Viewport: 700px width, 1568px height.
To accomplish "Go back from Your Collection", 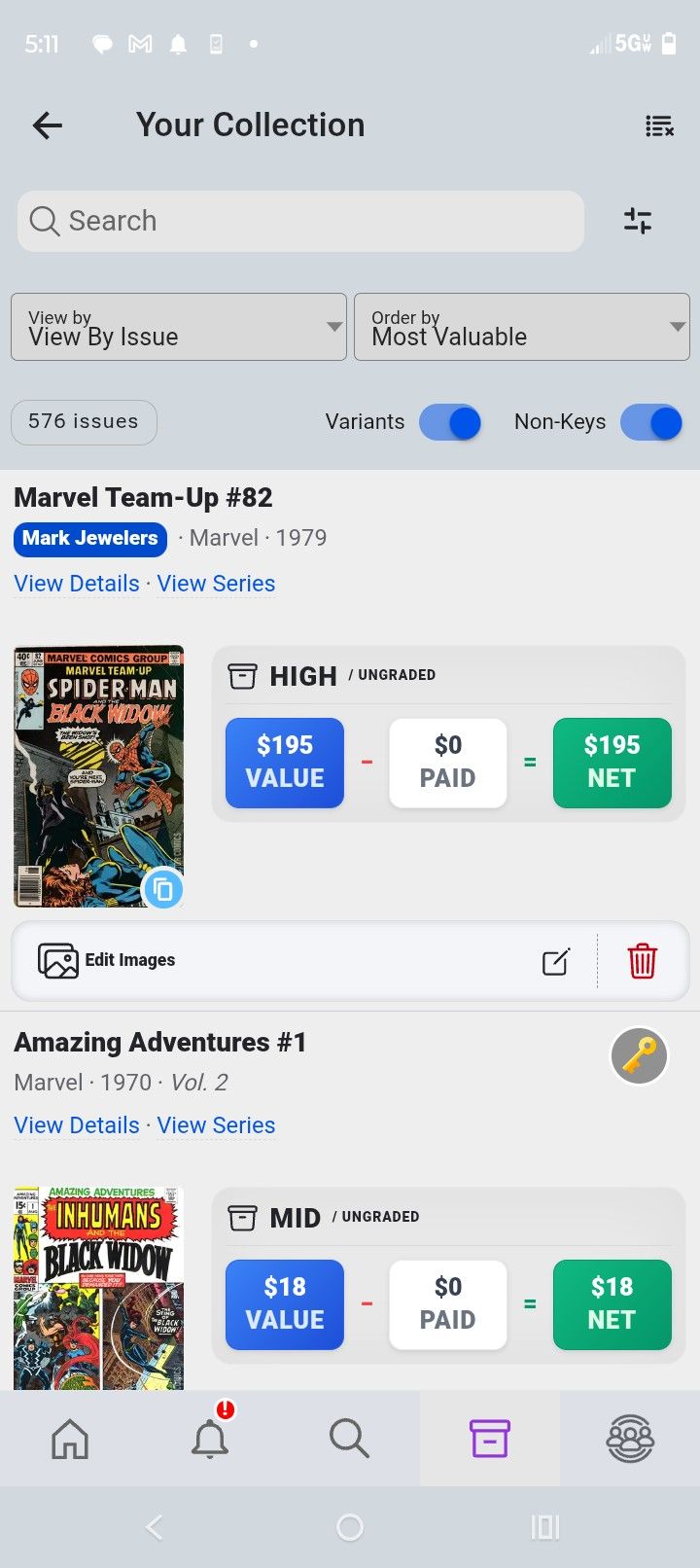I will tap(47, 125).
